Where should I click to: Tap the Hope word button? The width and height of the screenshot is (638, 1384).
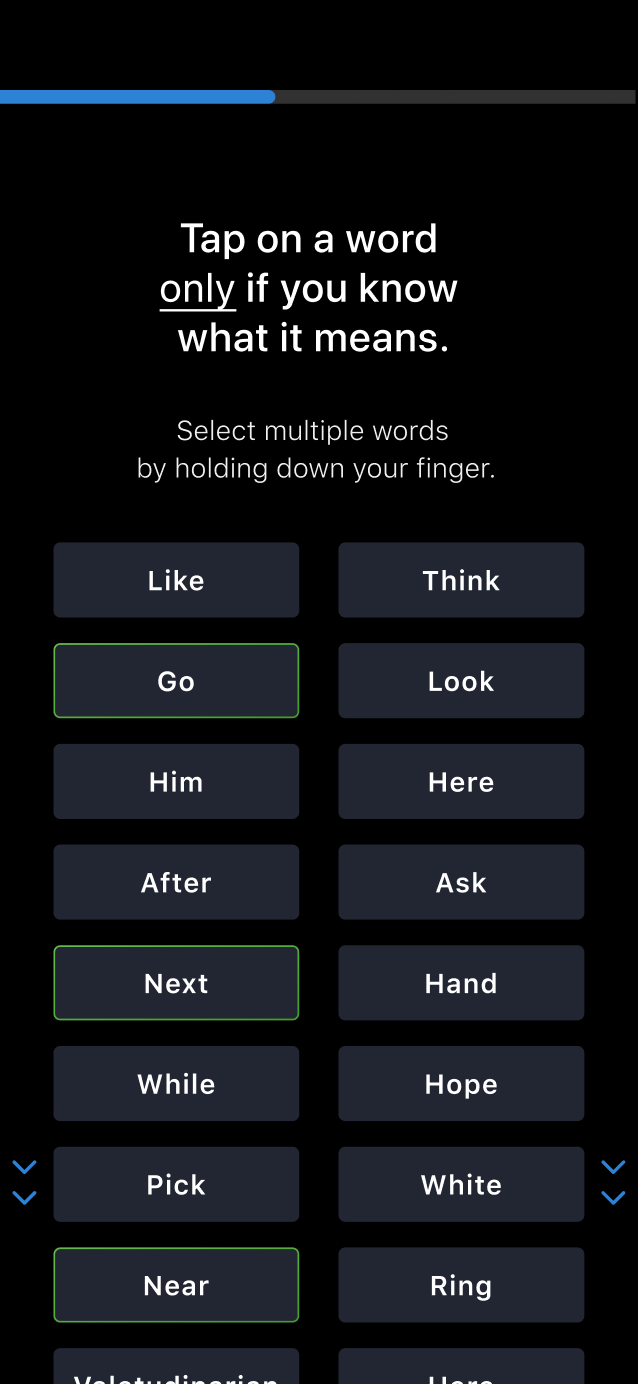(x=461, y=1084)
